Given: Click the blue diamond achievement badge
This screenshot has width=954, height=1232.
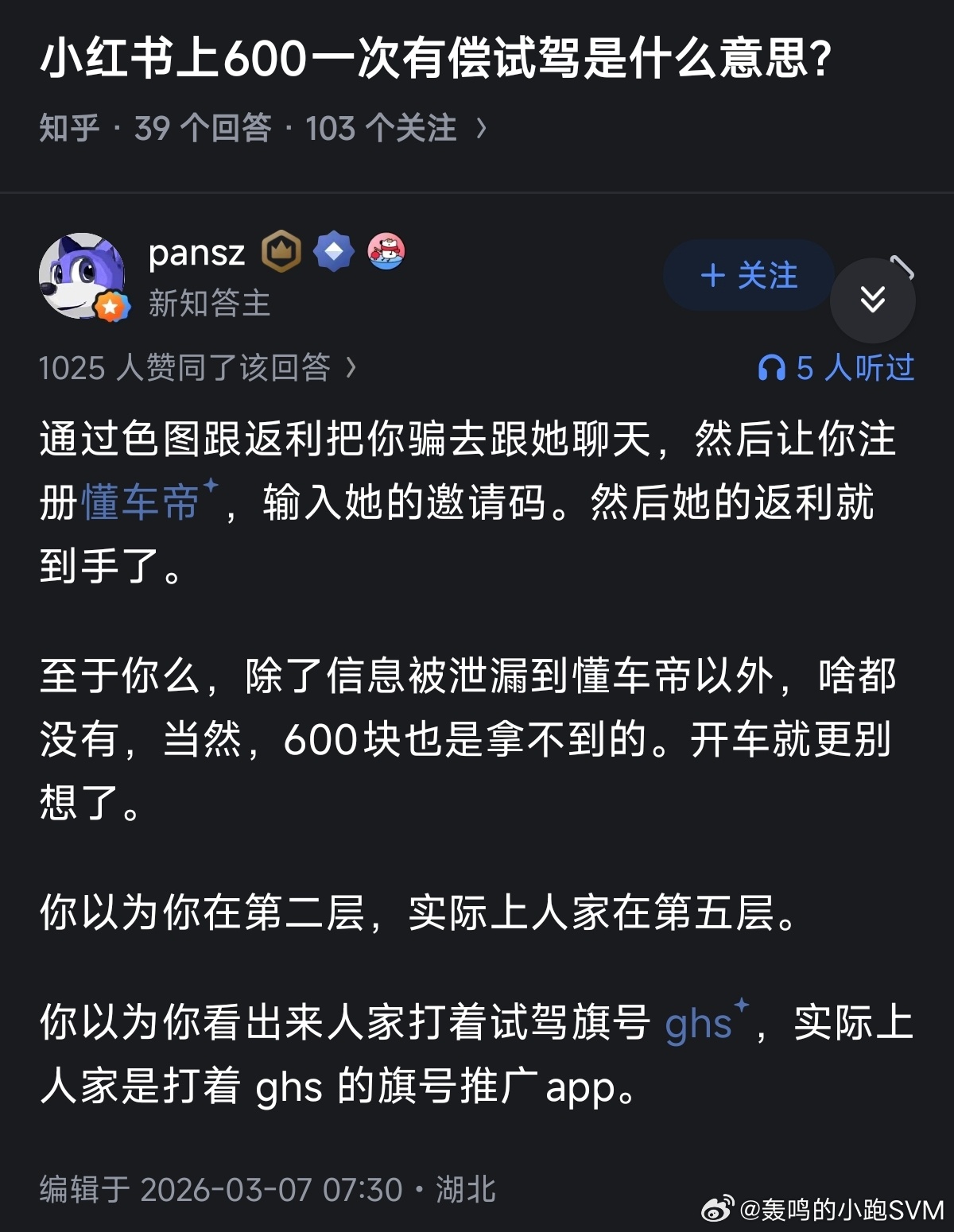Looking at the screenshot, I should (334, 250).
